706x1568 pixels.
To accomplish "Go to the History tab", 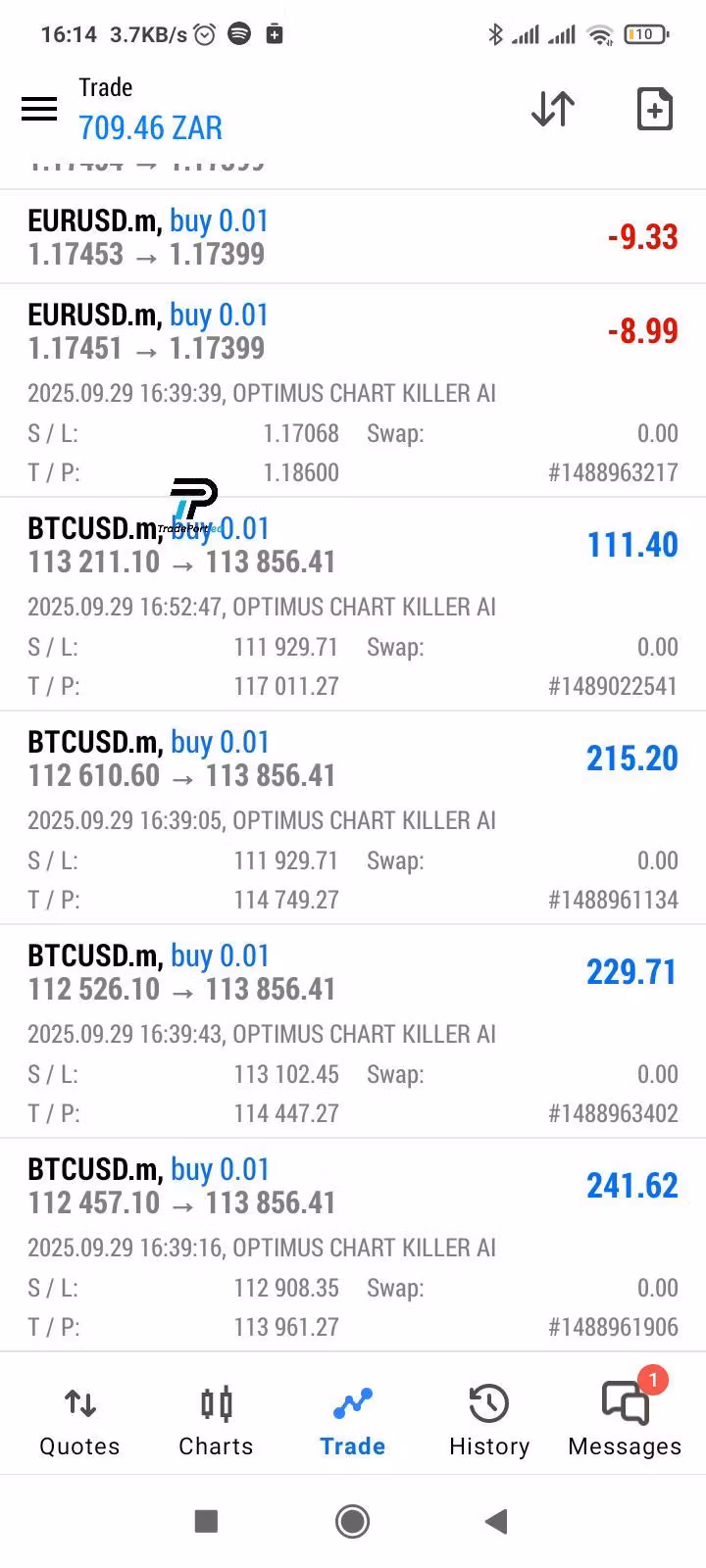I will coord(489,1421).
